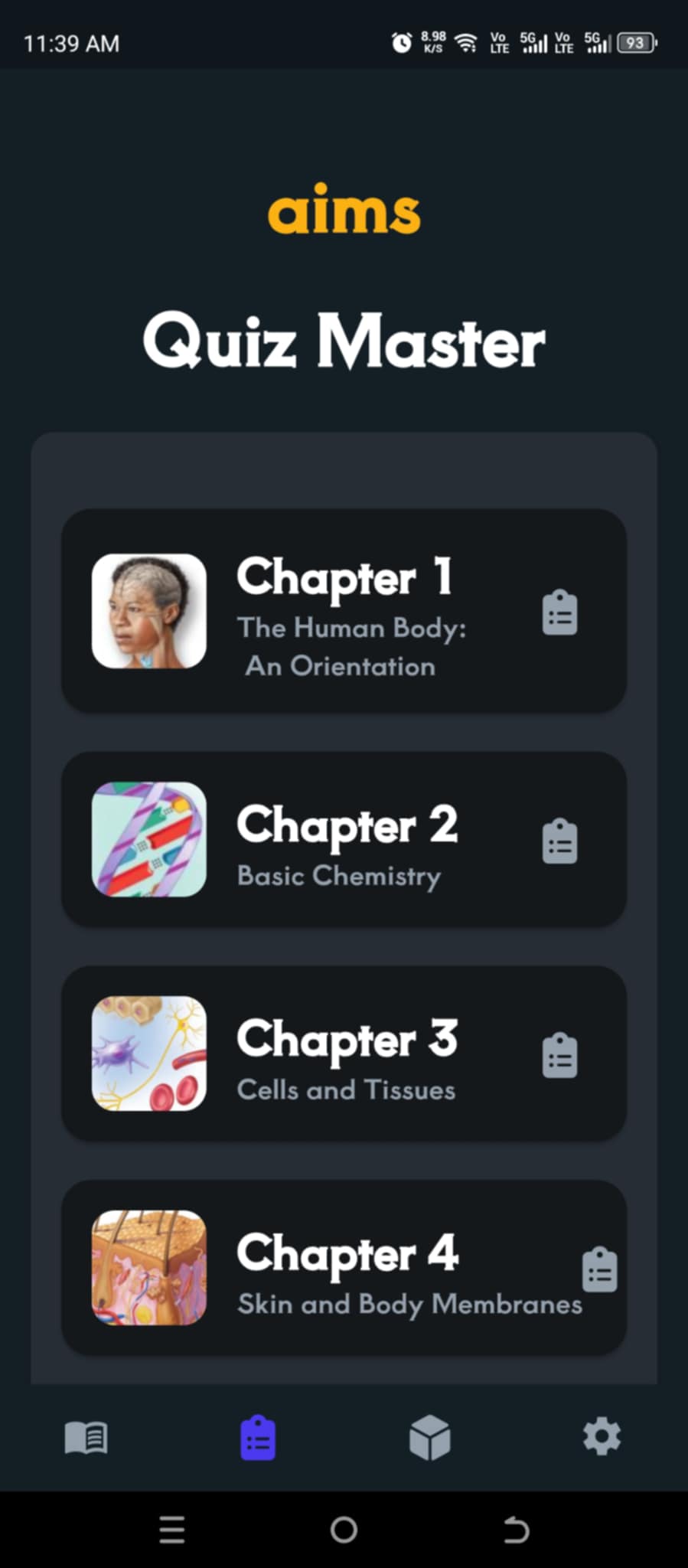Go to the system home screen
The image size is (688, 1568).
tap(344, 1530)
